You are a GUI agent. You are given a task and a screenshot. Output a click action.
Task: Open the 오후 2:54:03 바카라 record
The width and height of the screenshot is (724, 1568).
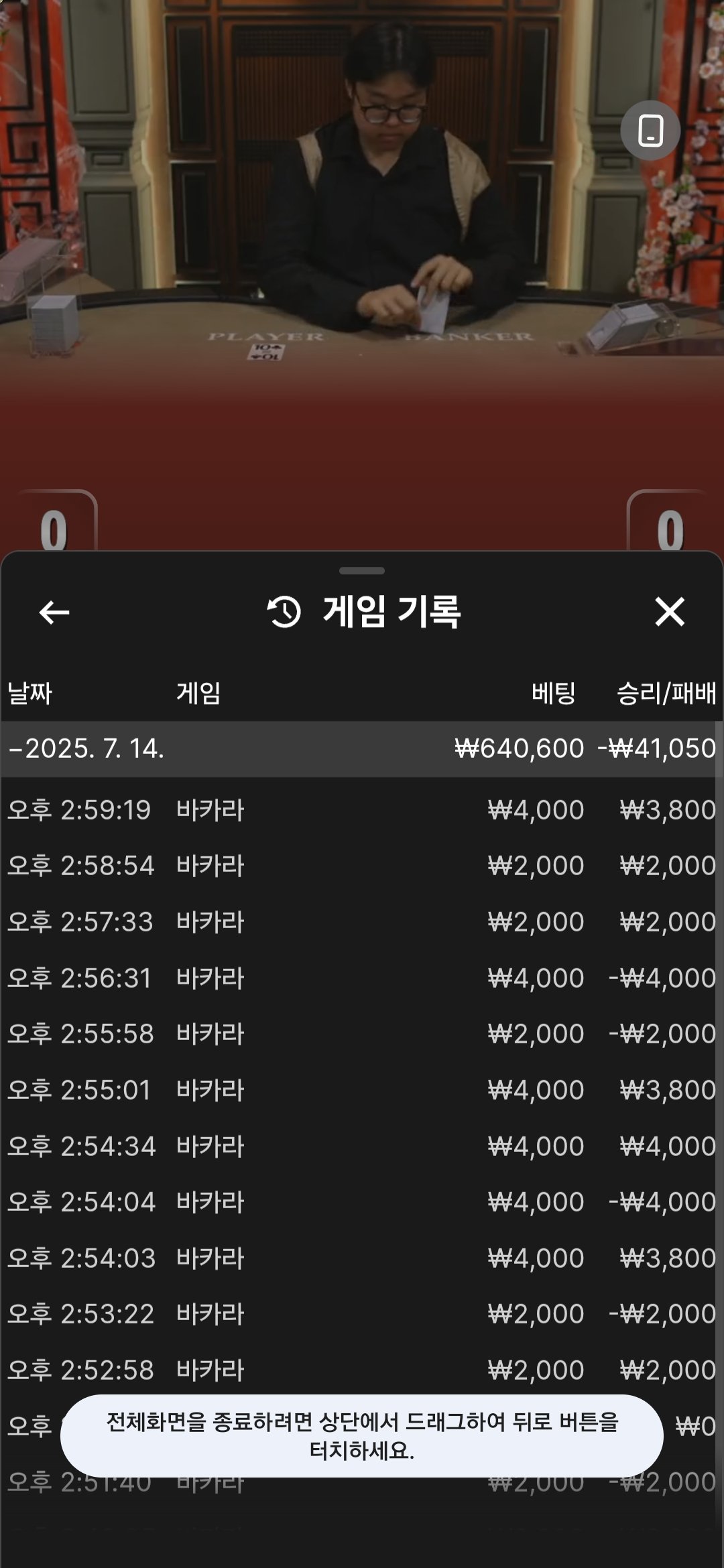tap(362, 1258)
